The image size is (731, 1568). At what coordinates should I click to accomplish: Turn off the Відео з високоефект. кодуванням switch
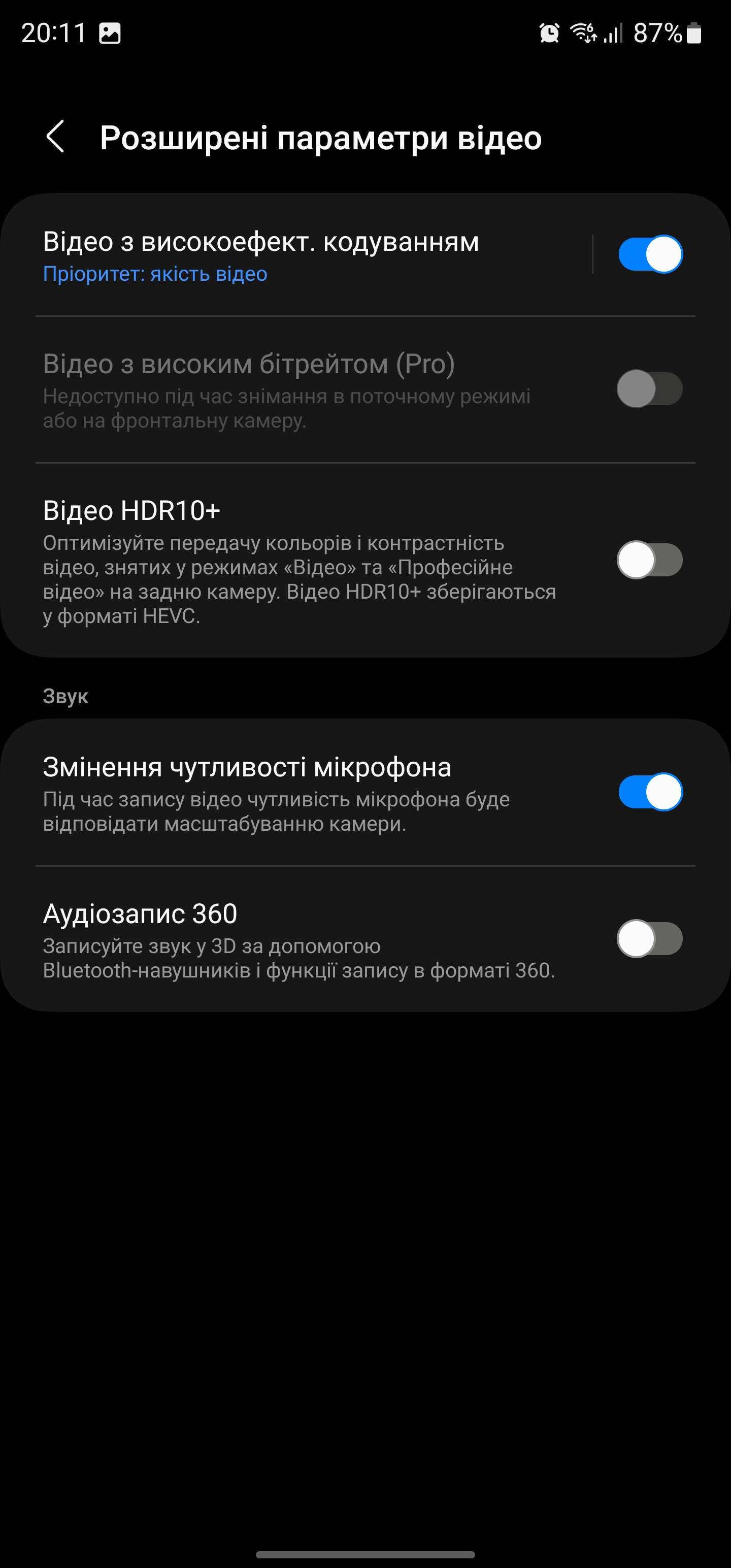click(x=650, y=254)
